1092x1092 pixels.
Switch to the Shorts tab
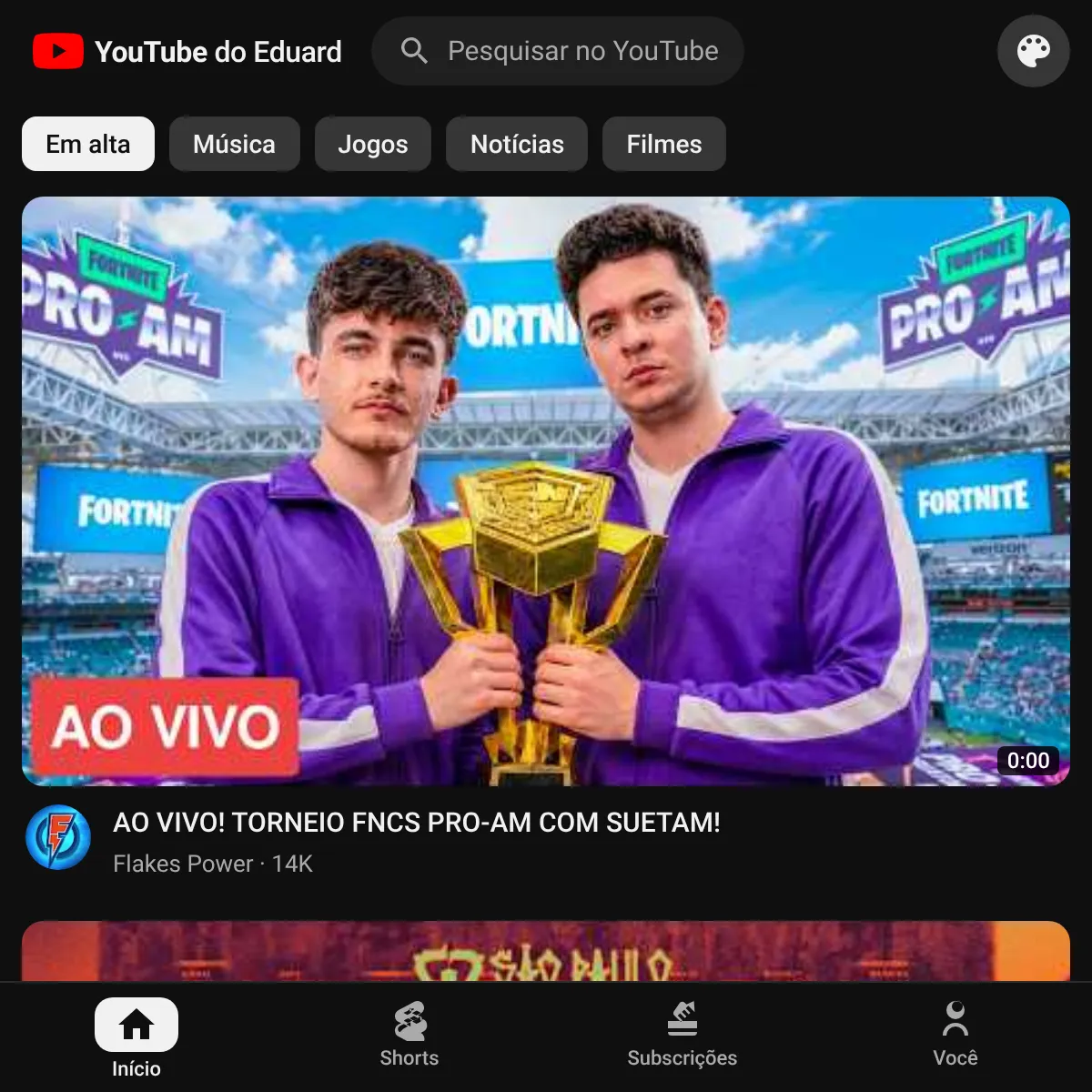coord(409,1035)
